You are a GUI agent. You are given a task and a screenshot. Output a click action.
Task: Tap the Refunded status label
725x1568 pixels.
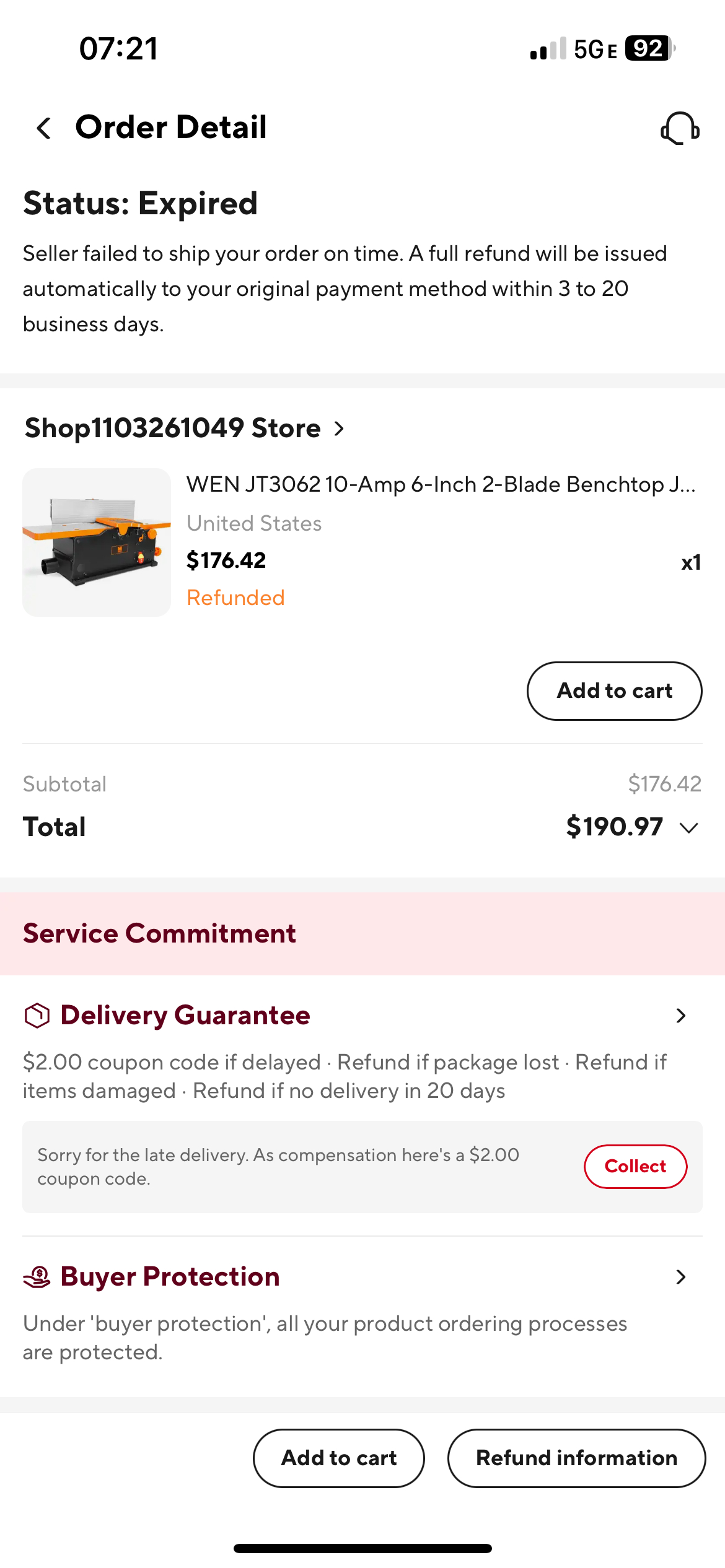[x=235, y=597]
